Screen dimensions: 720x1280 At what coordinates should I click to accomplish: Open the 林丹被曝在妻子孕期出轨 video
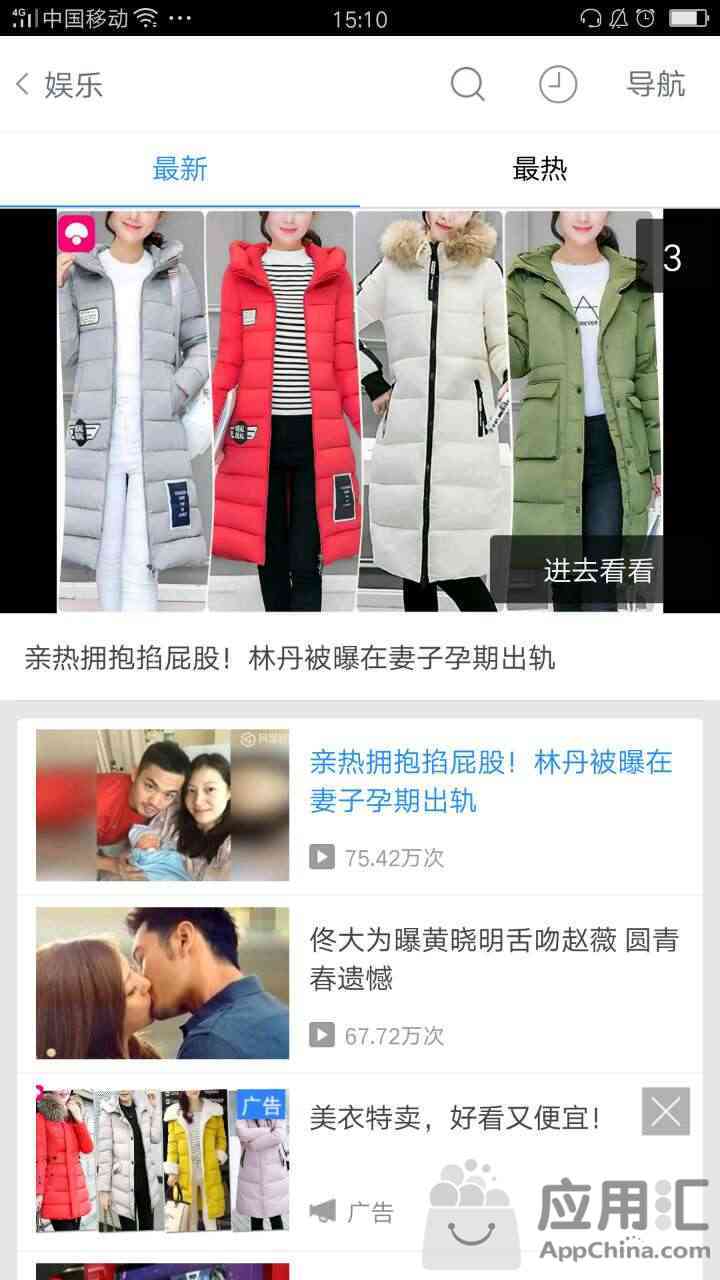coord(490,781)
